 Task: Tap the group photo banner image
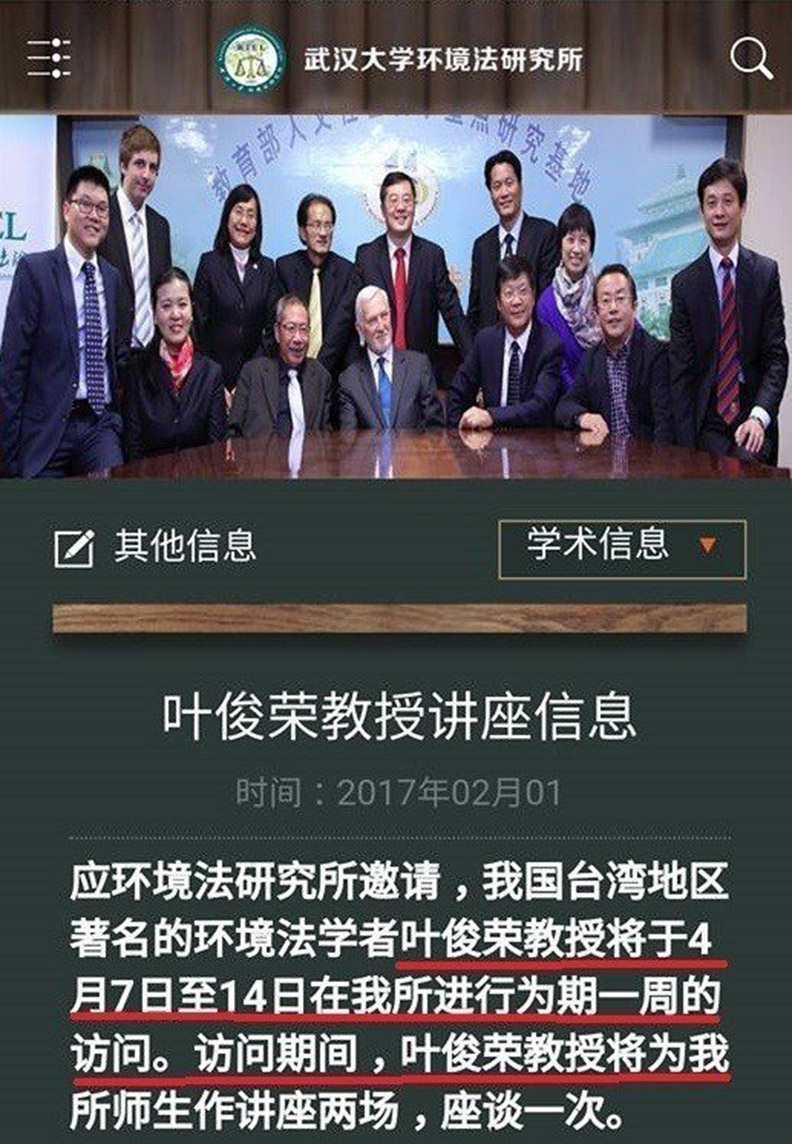(x=396, y=300)
